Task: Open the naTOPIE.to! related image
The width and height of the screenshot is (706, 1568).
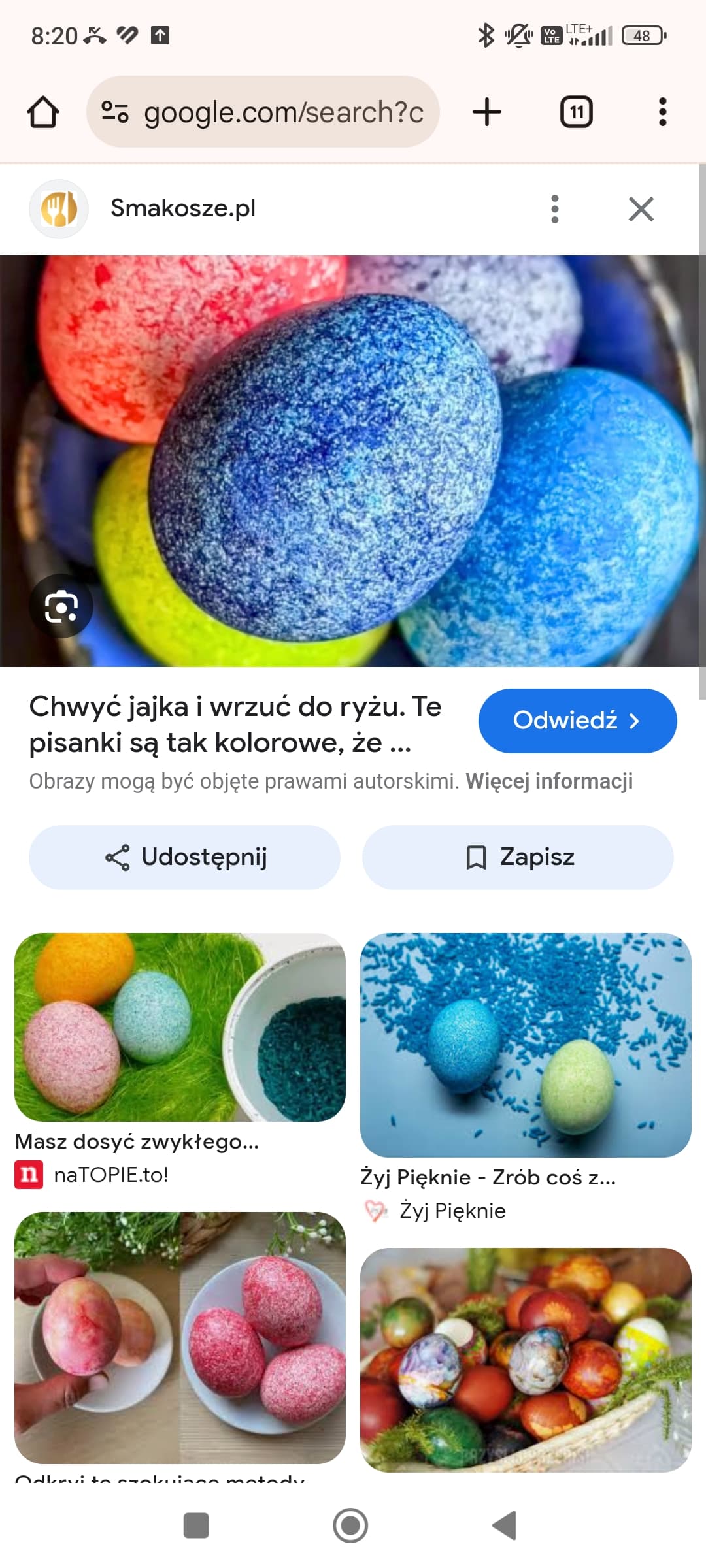Action: point(180,1027)
